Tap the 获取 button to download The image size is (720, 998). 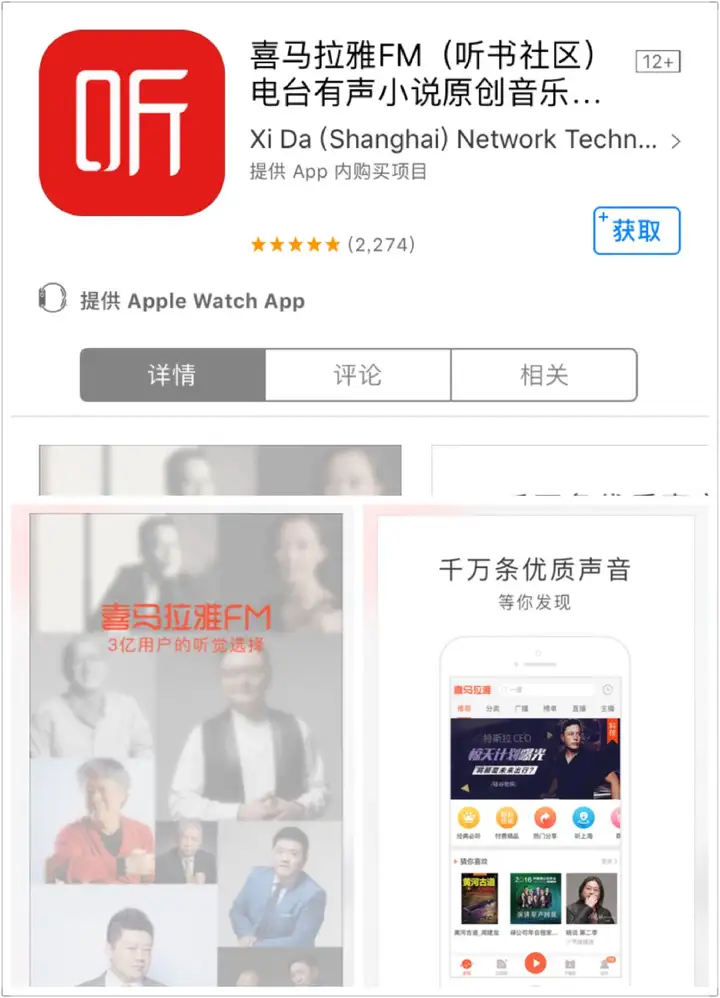(x=637, y=231)
